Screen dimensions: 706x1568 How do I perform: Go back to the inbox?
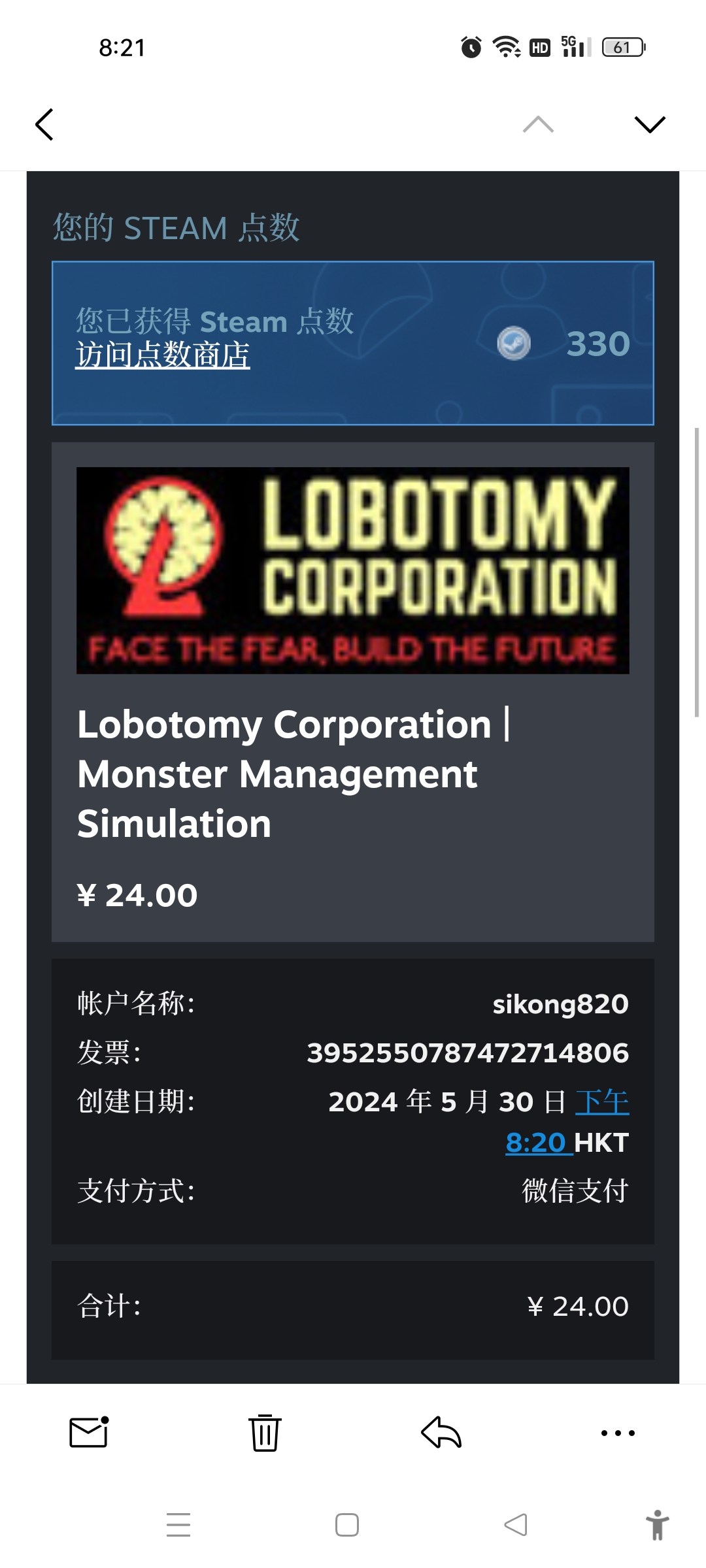click(x=44, y=124)
